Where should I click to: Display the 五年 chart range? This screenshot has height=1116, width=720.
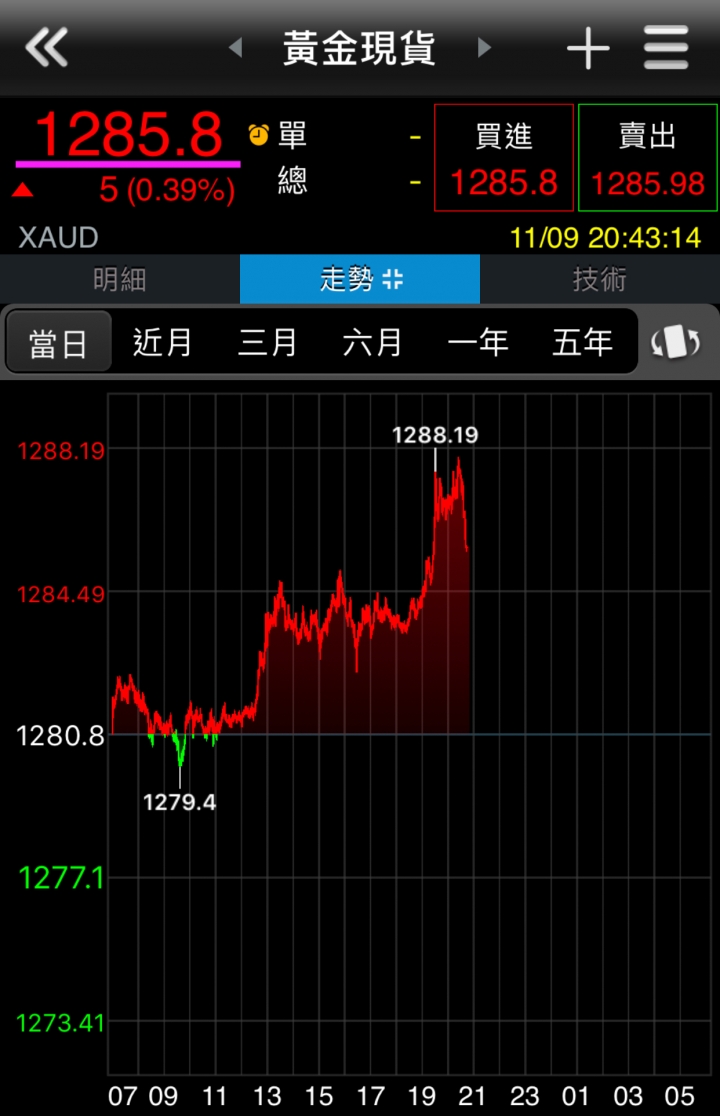pos(583,342)
